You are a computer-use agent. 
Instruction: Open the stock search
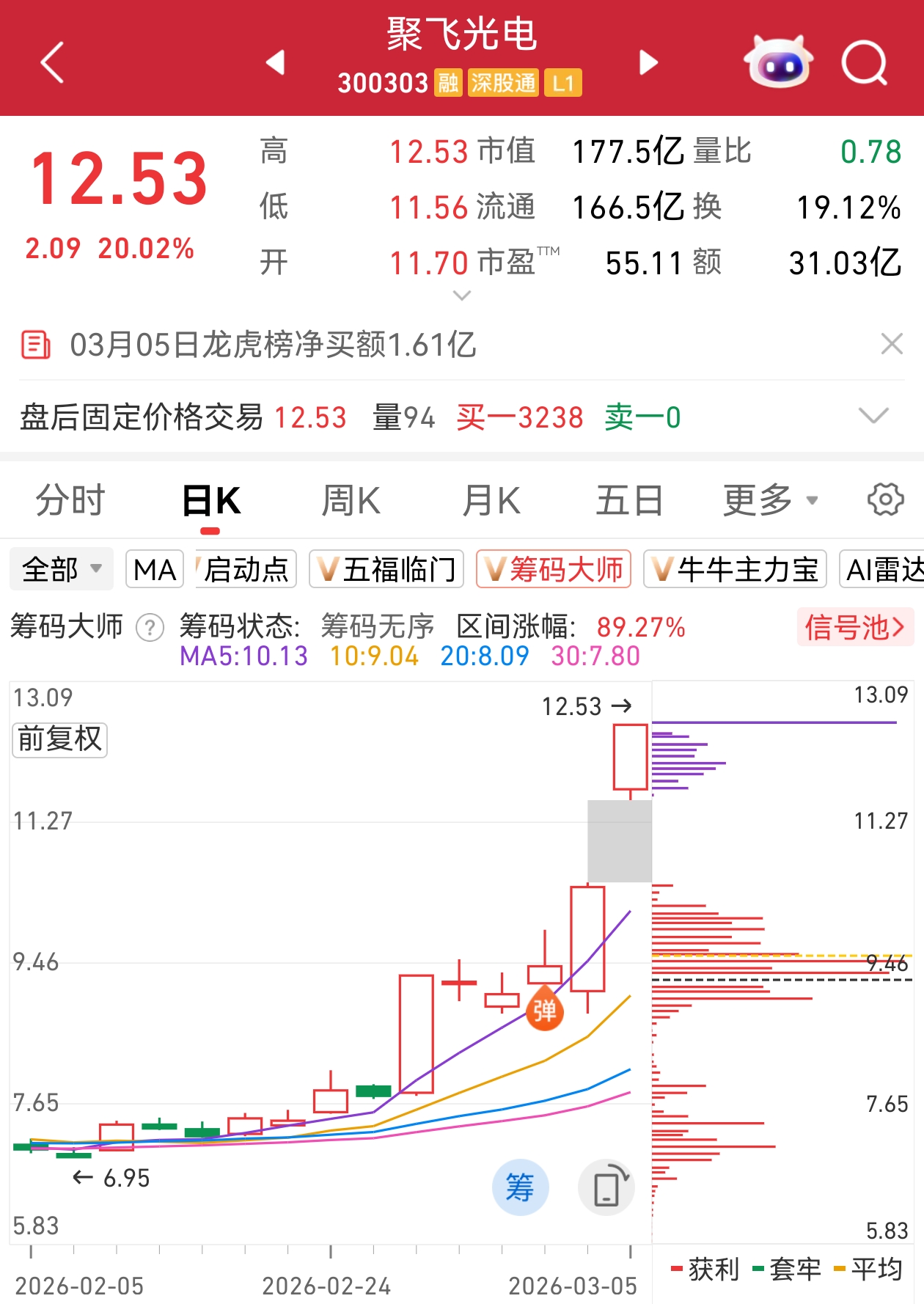pyautogui.click(x=864, y=62)
